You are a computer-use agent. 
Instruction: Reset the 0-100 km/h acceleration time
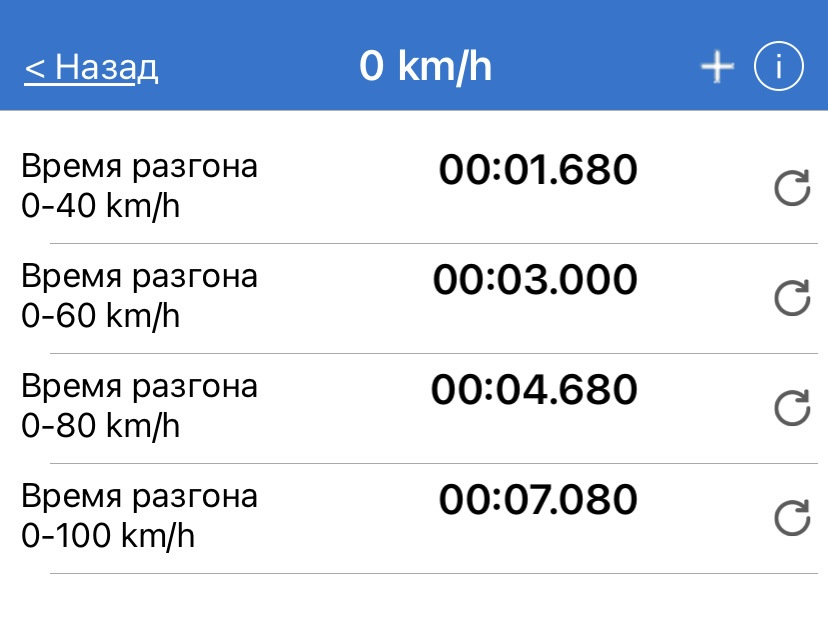coord(792,518)
